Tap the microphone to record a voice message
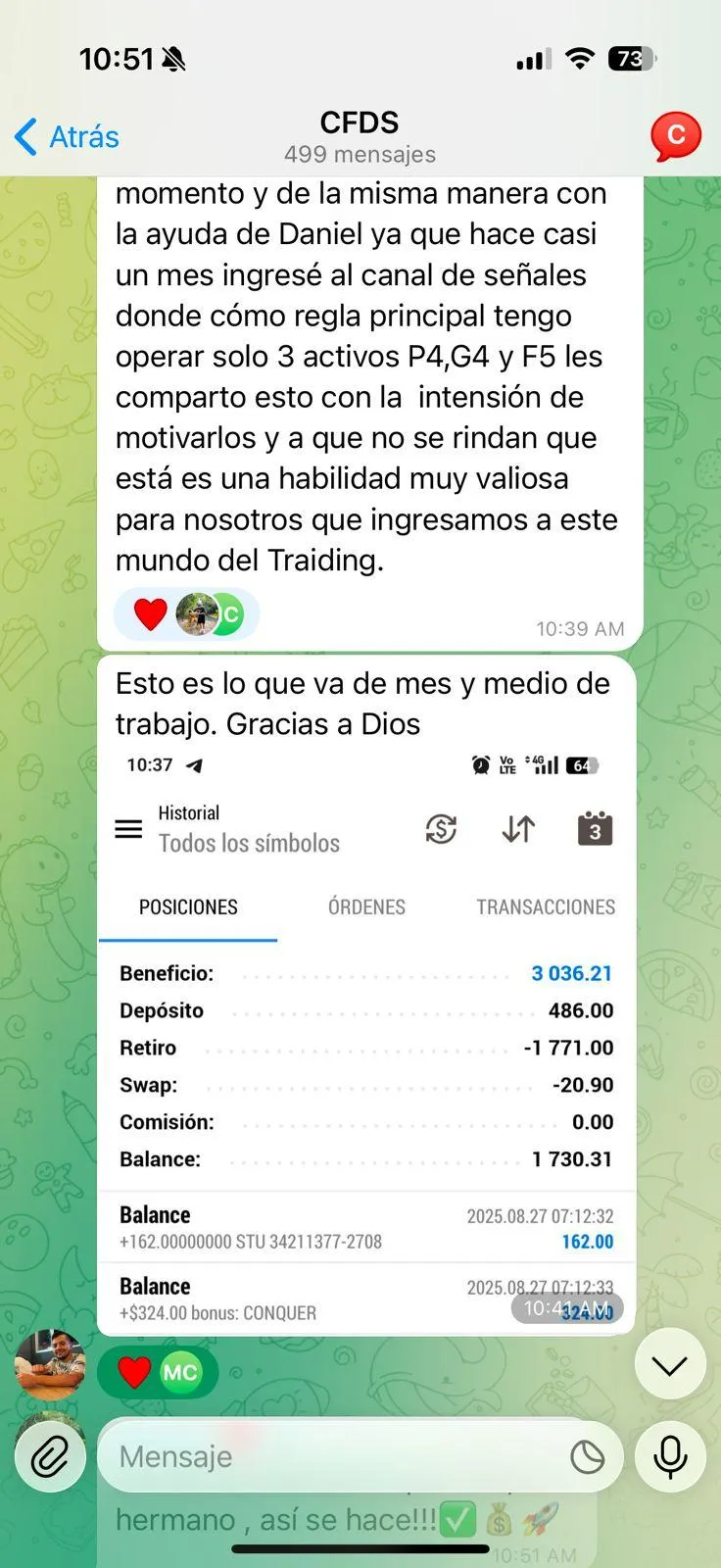The image size is (721, 1568). point(670,1457)
